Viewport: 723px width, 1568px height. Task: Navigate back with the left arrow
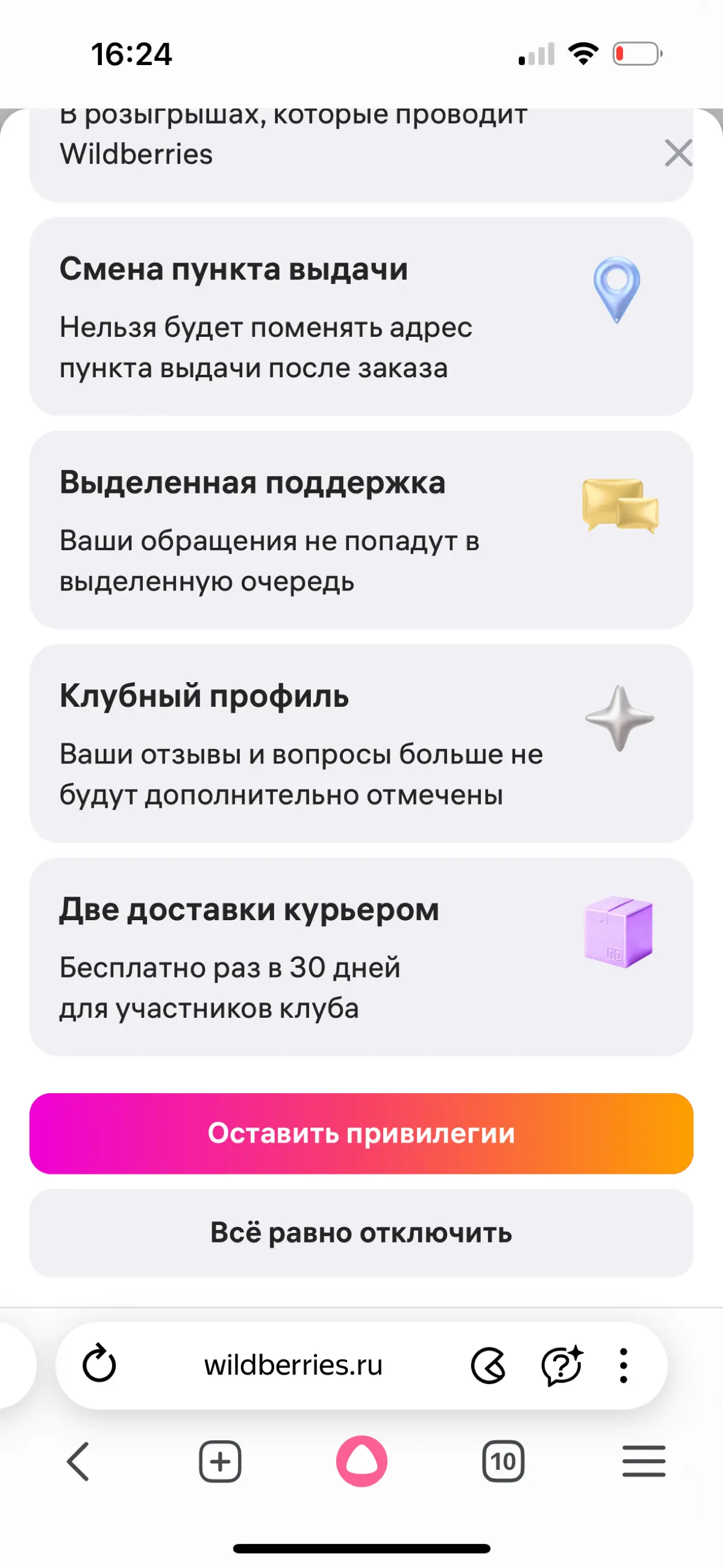pos(78,1461)
